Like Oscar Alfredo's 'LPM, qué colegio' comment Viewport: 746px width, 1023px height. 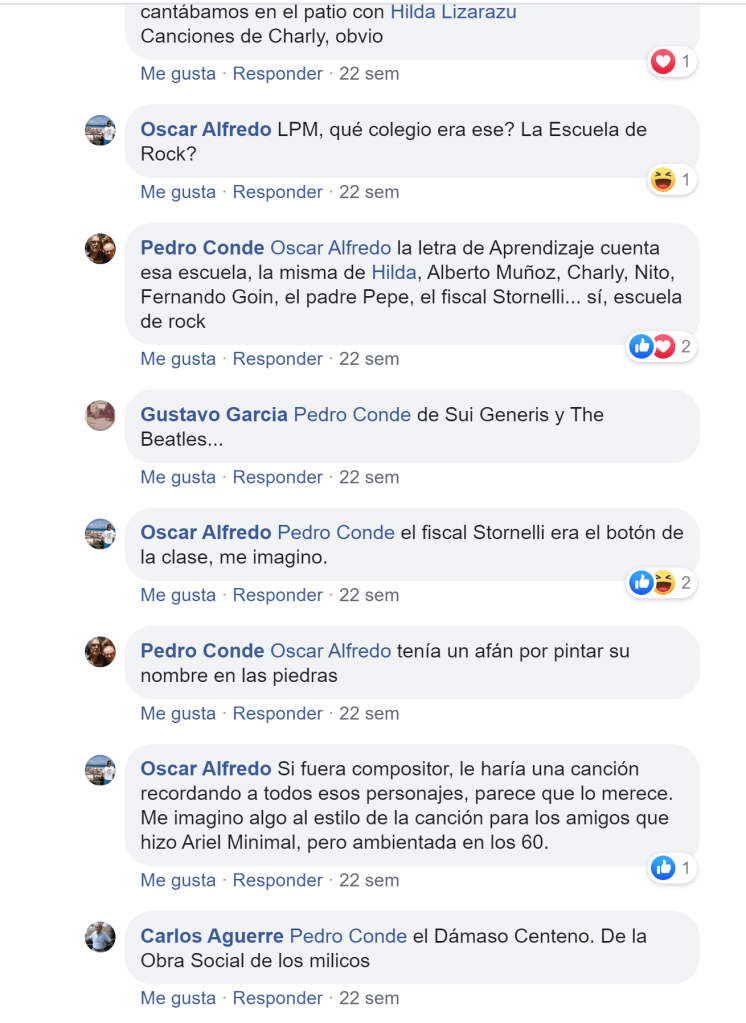click(x=178, y=192)
